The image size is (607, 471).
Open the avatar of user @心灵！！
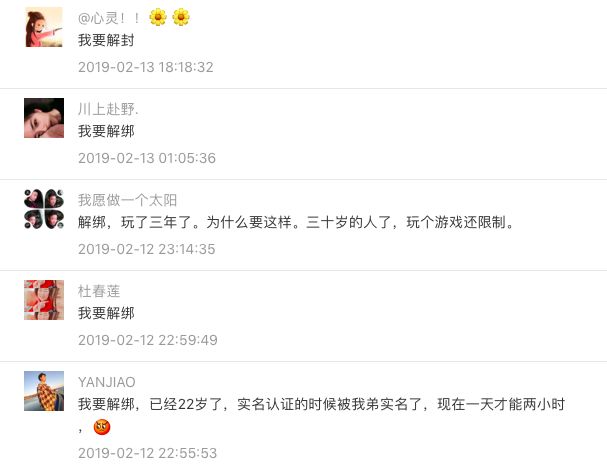44,27
